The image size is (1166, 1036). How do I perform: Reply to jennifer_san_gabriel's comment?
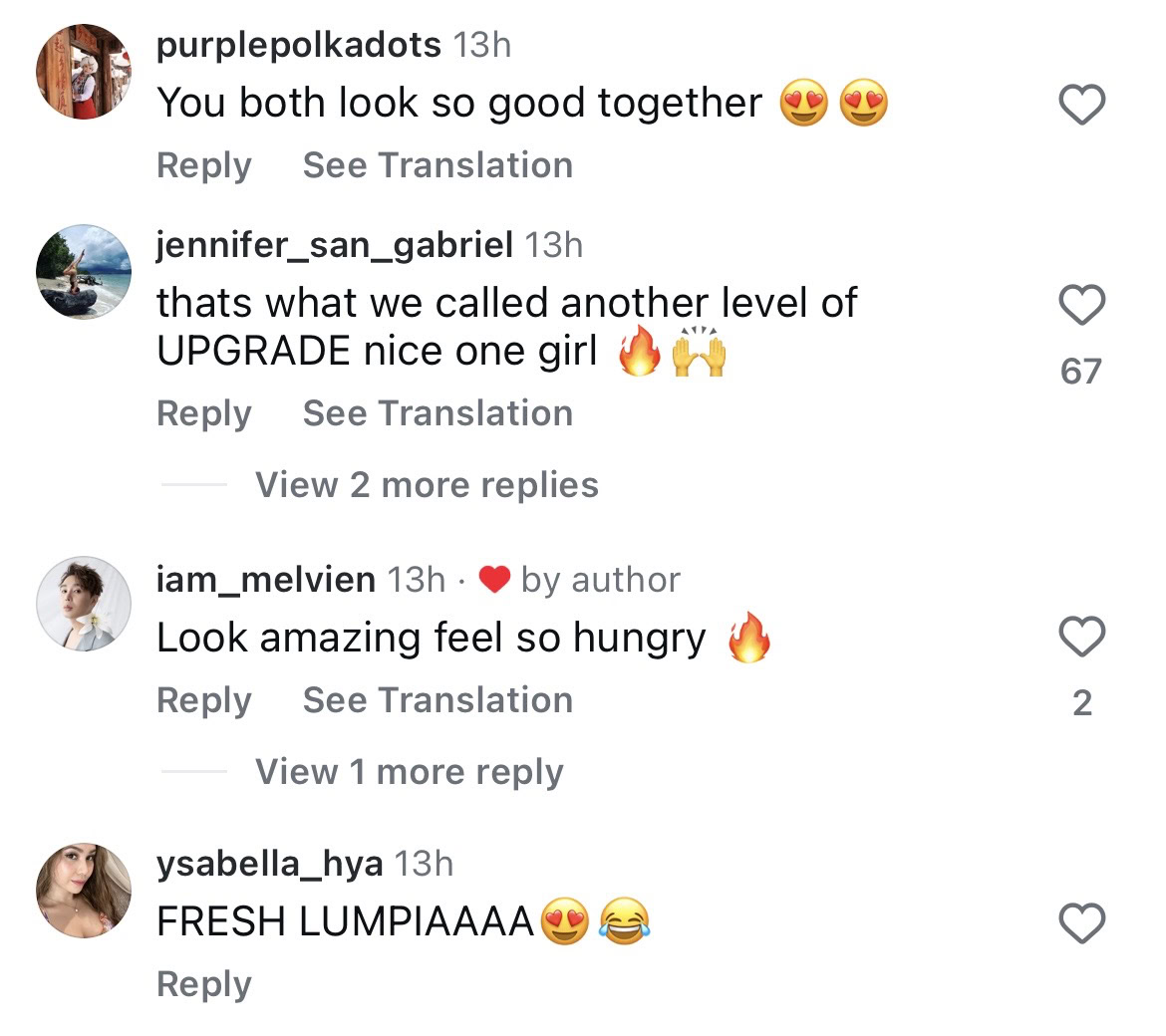point(203,413)
